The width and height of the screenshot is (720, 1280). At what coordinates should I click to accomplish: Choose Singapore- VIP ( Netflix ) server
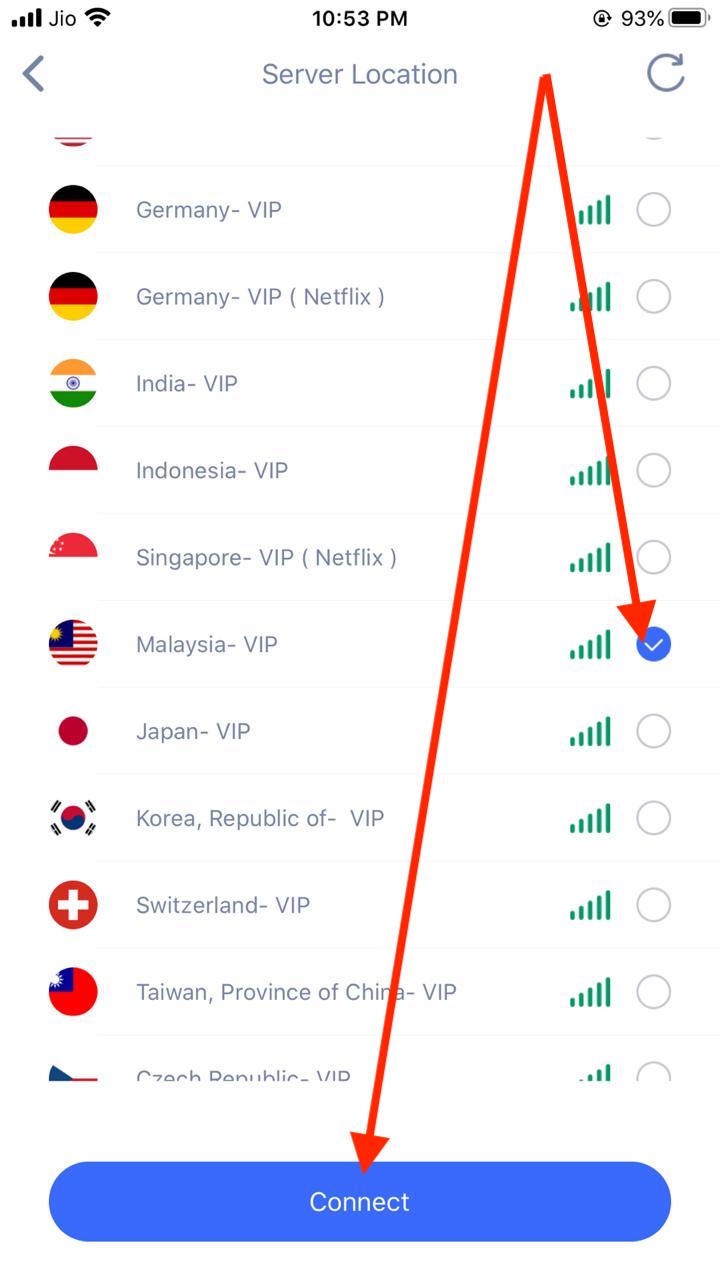tap(360, 558)
